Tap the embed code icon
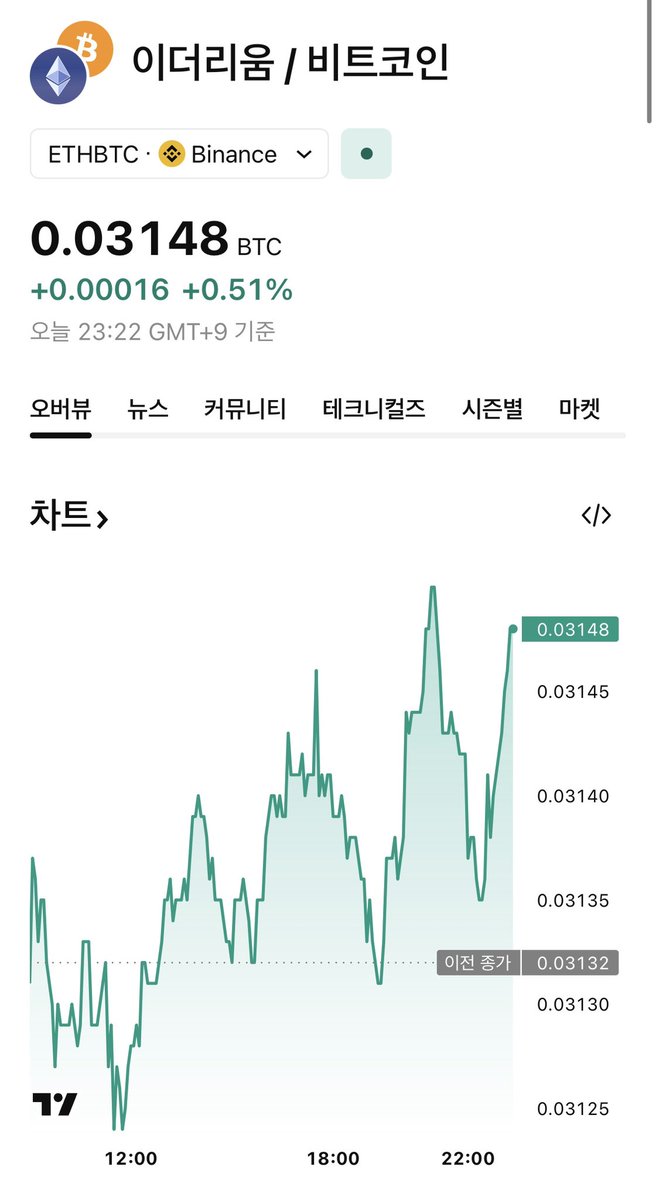The width and height of the screenshot is (656, 1200). 596,515
